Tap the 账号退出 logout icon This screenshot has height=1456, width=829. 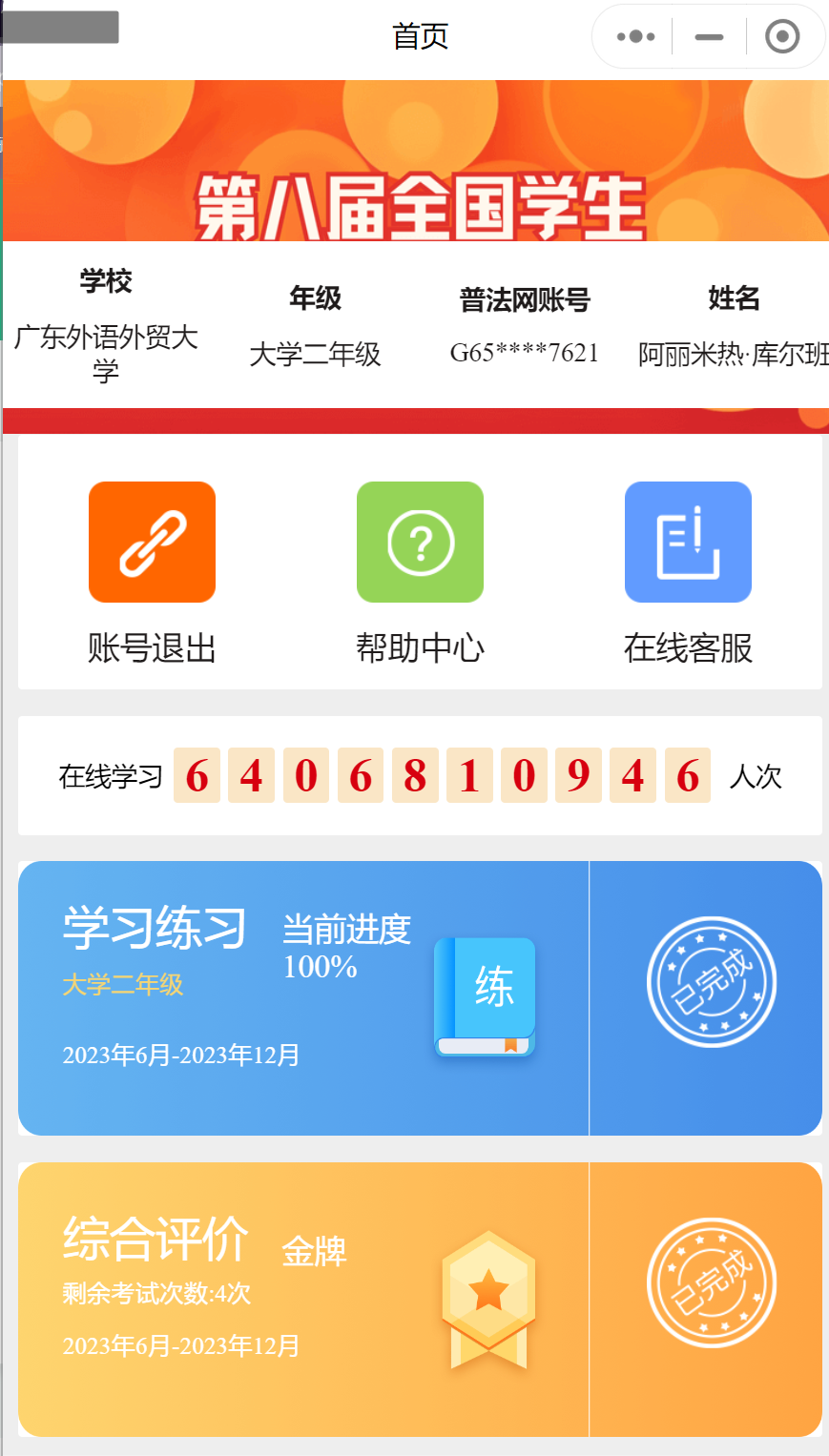click(152, 542)
